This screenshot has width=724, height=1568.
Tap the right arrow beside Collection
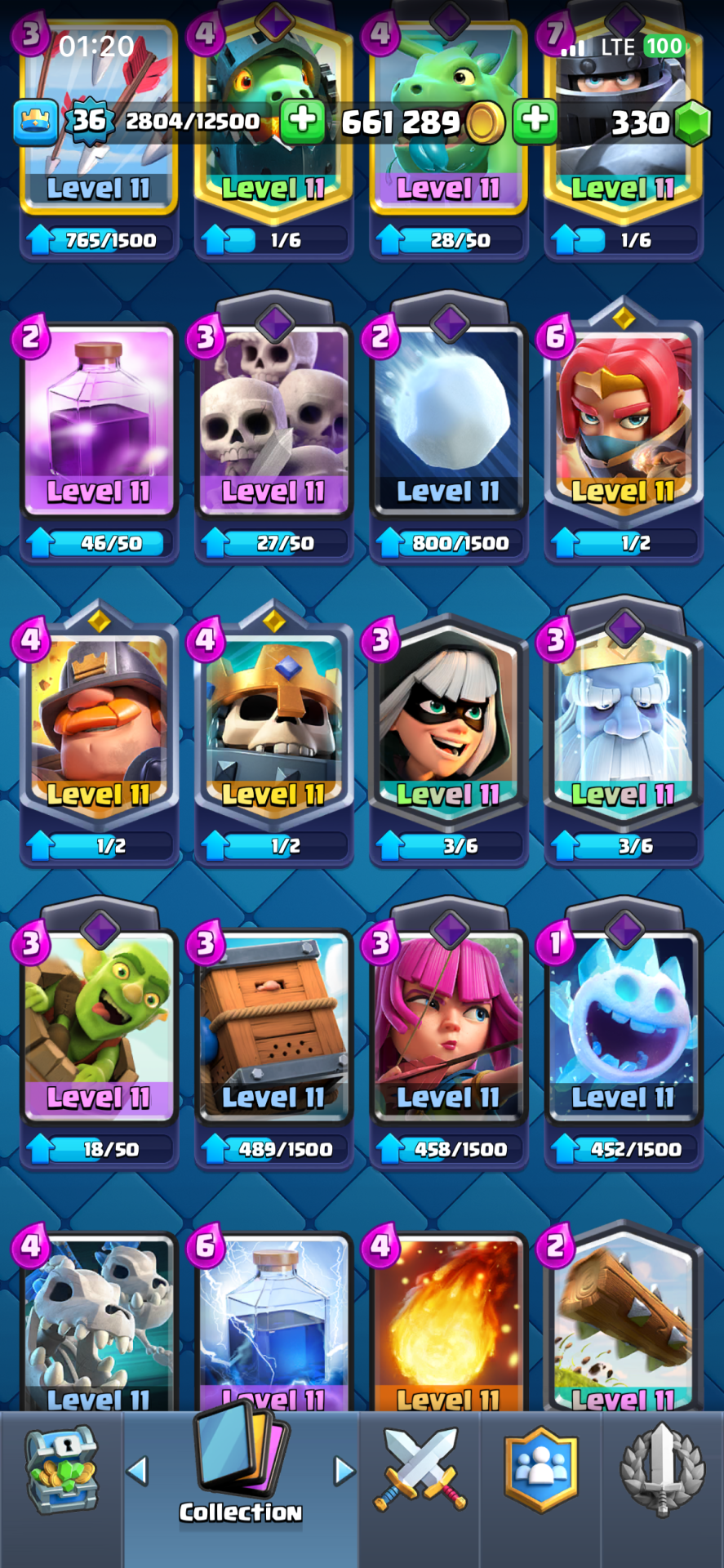[x=344, y=1471]
